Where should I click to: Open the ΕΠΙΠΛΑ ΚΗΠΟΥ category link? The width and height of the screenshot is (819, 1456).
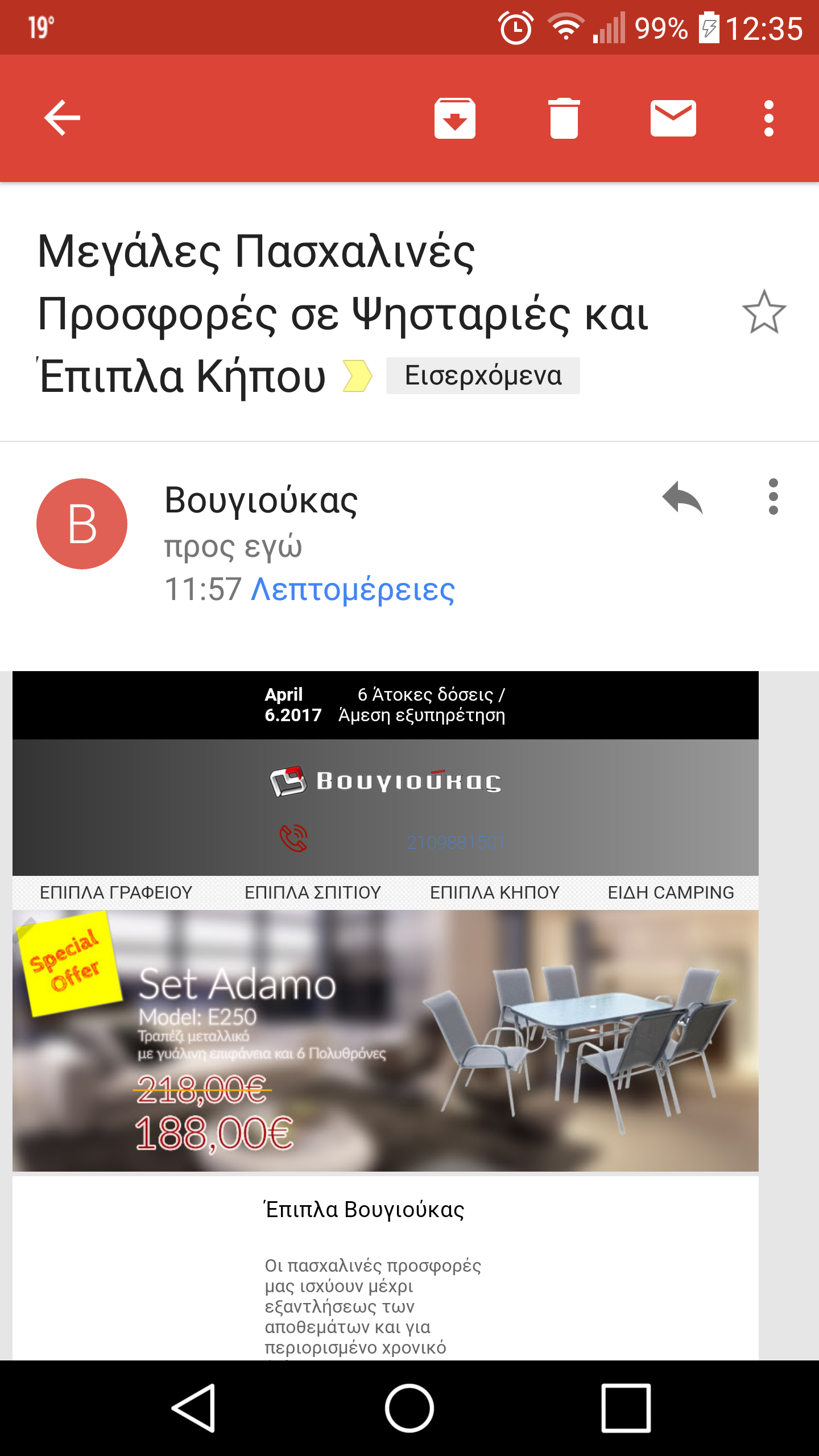[x=495, y=892]
